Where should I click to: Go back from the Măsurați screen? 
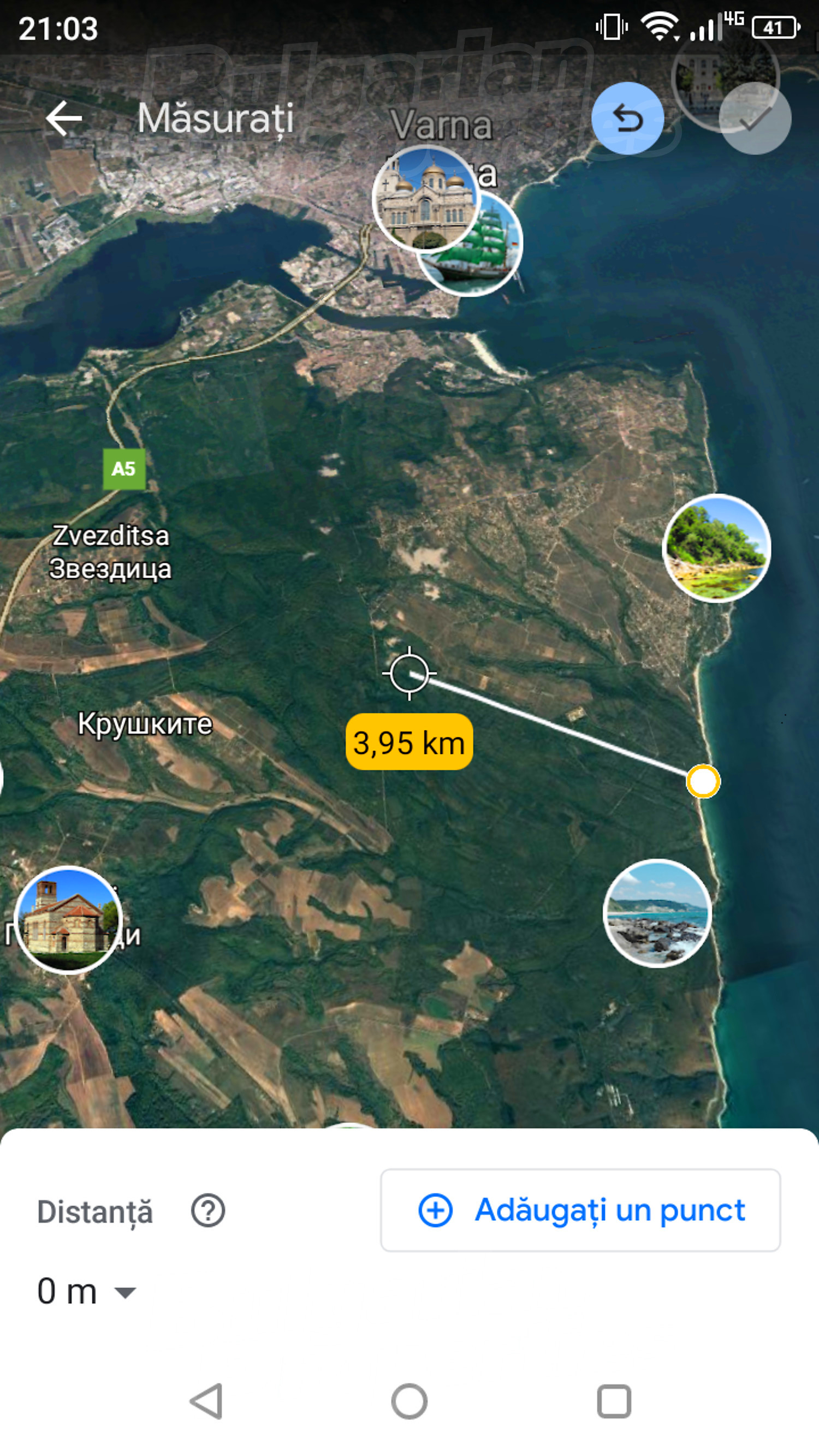pos(64,118)
